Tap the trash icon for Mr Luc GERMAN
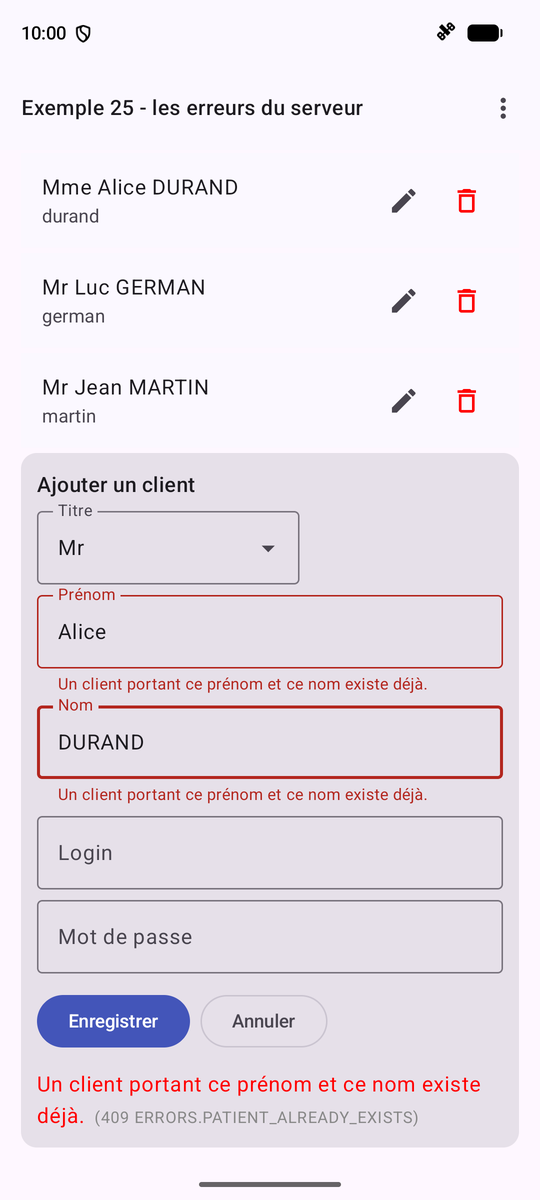The image size is (540, 1200). pyautogui.click(x=466, y=301)
